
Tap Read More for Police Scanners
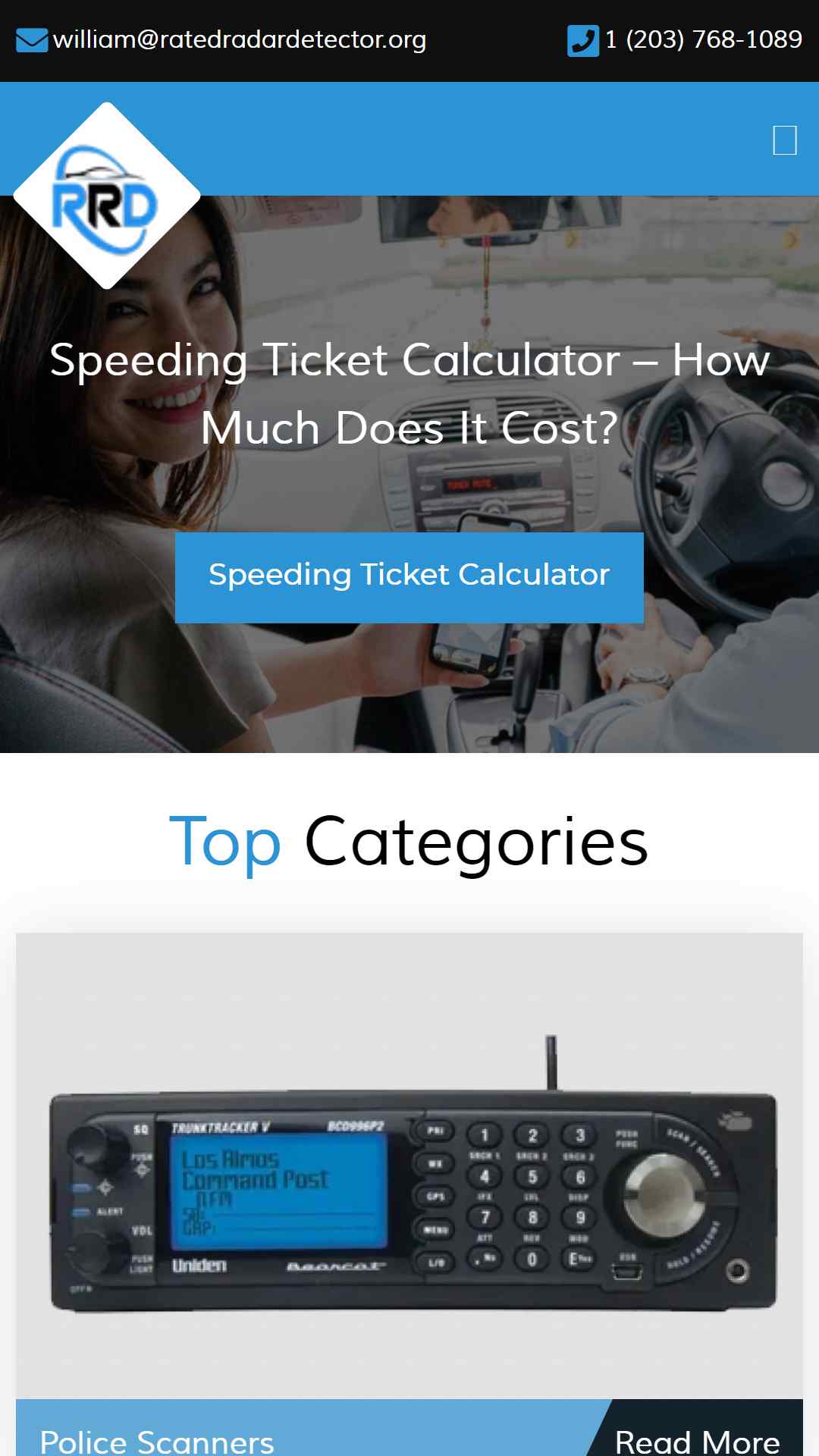click(x=697, y=1441)
